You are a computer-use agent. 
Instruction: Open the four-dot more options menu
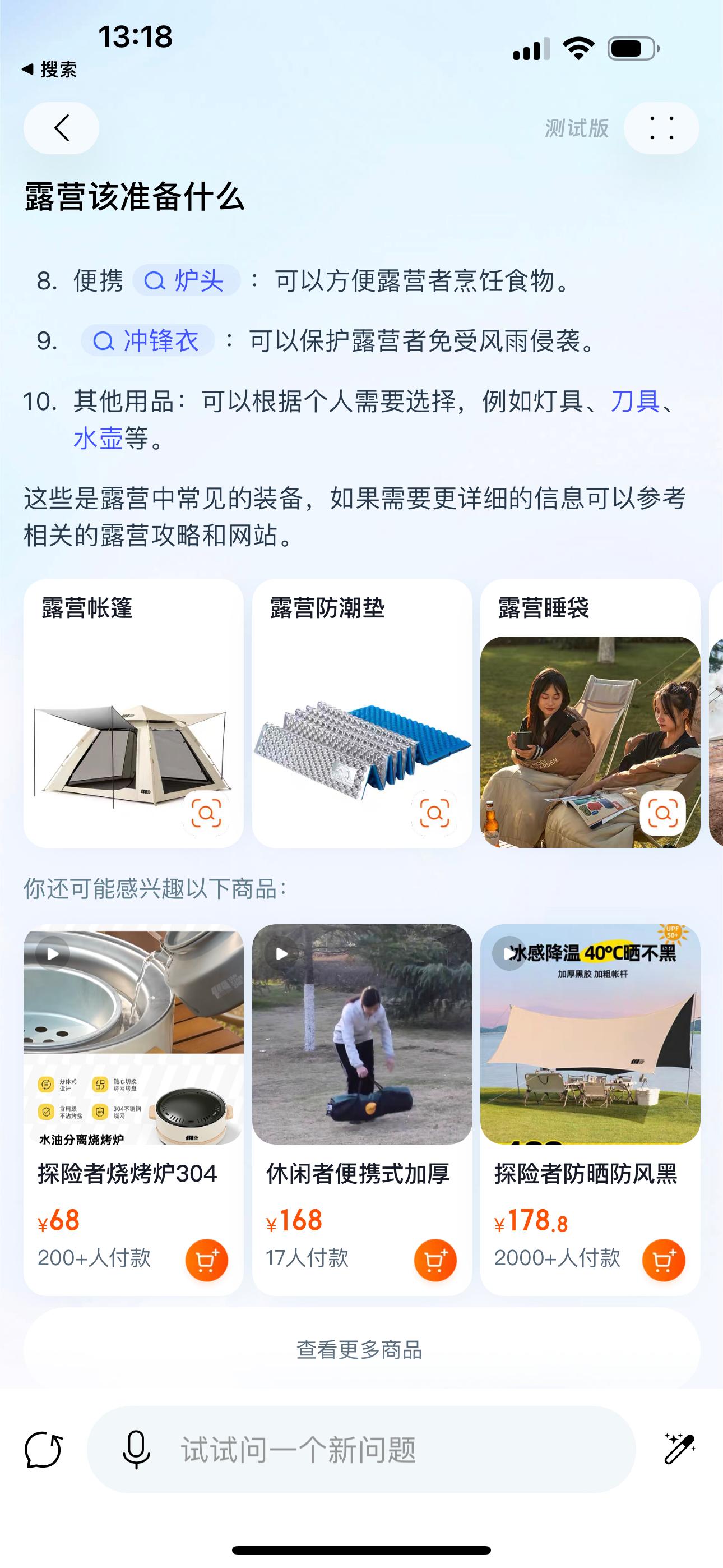[x=661, y=128]
